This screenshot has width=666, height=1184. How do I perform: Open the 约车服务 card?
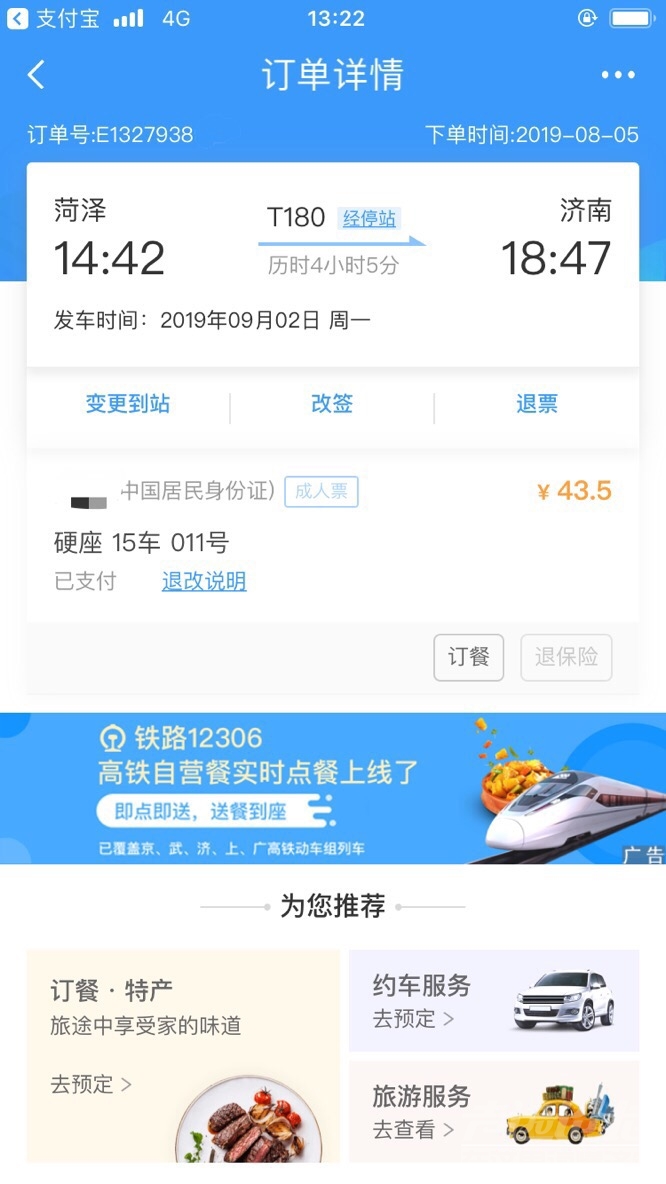[493, 1000]
